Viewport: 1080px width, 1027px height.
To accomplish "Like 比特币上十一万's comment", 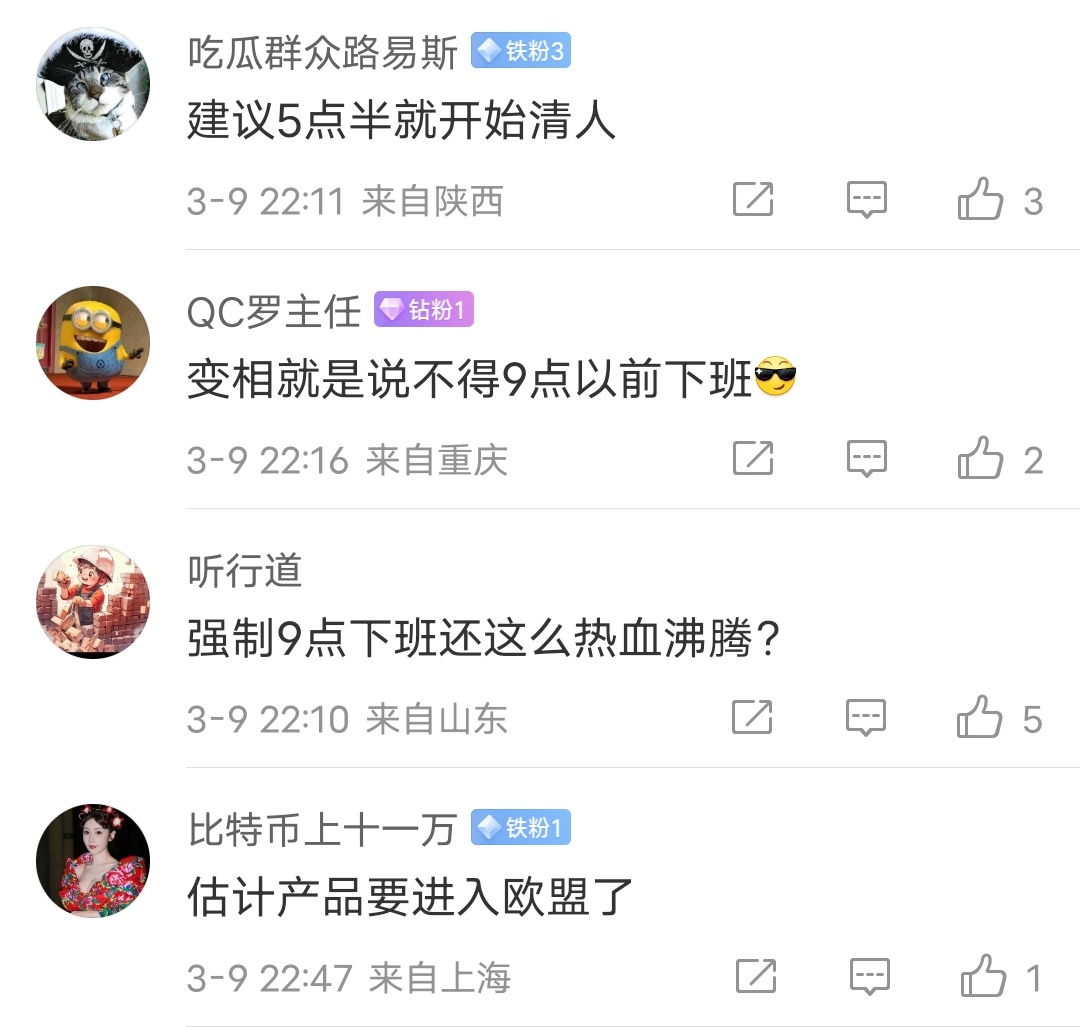I will pos(983,976).
